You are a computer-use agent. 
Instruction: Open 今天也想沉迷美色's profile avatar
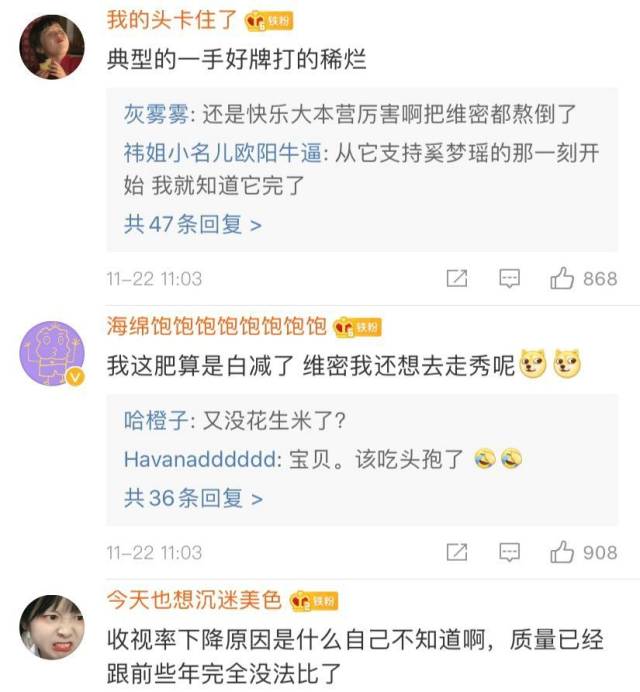(52, 626)
